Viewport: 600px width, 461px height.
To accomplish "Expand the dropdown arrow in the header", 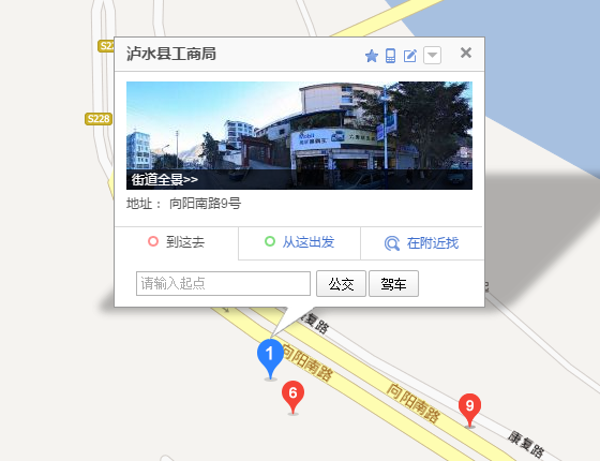I will point(432,56).
